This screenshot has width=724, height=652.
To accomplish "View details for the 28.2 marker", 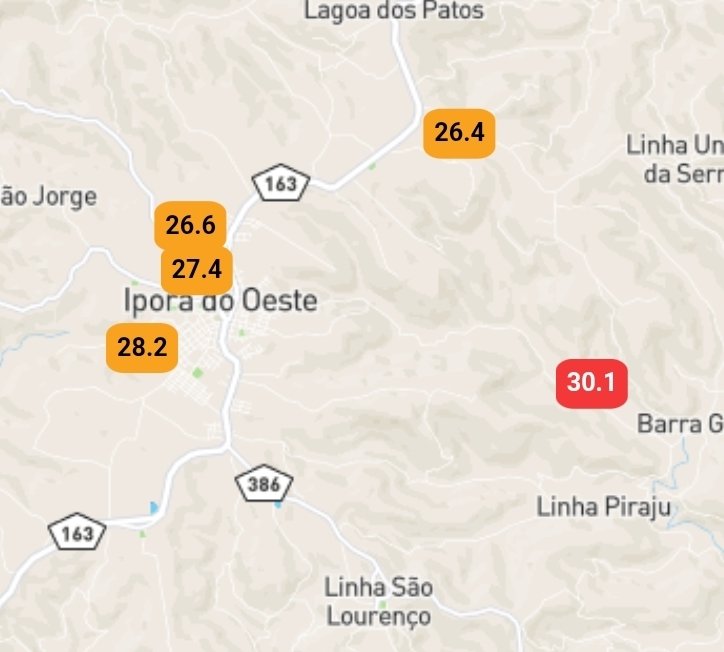I will pos(142,348).
